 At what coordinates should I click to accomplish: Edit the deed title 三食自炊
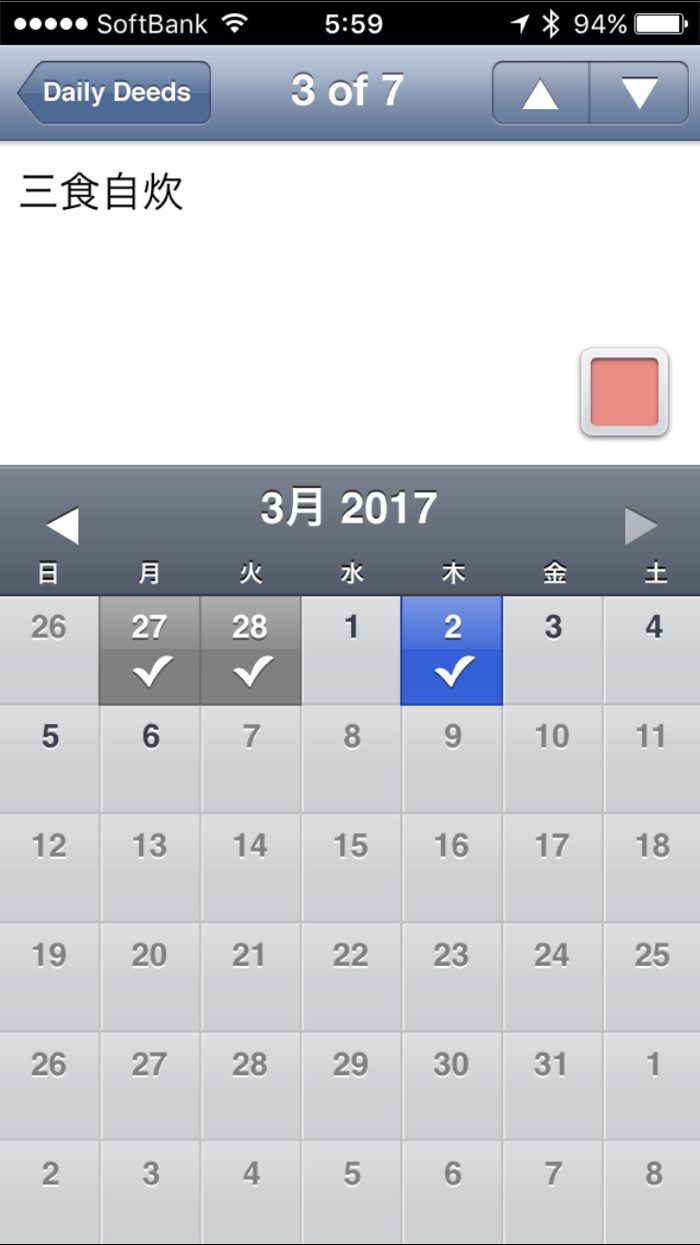point(102,193)
